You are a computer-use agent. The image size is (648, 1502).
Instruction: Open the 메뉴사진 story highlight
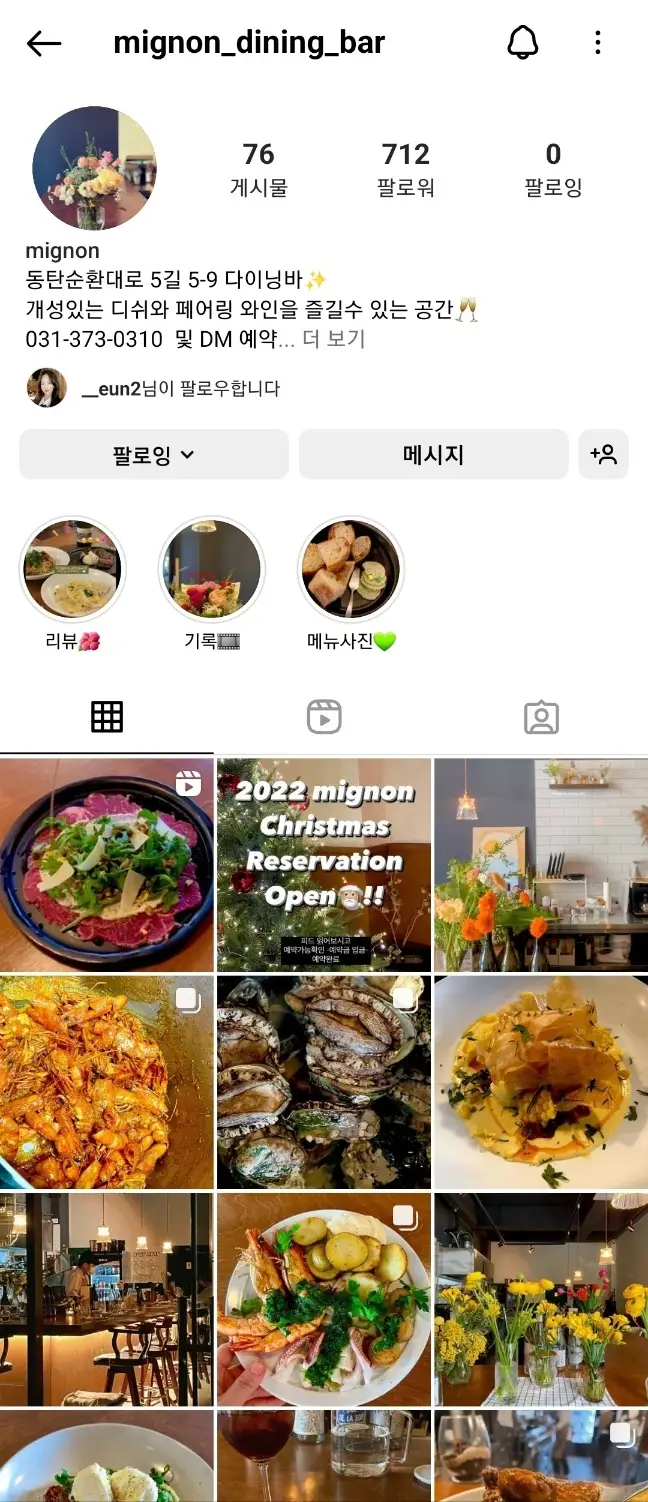(351, 569)
